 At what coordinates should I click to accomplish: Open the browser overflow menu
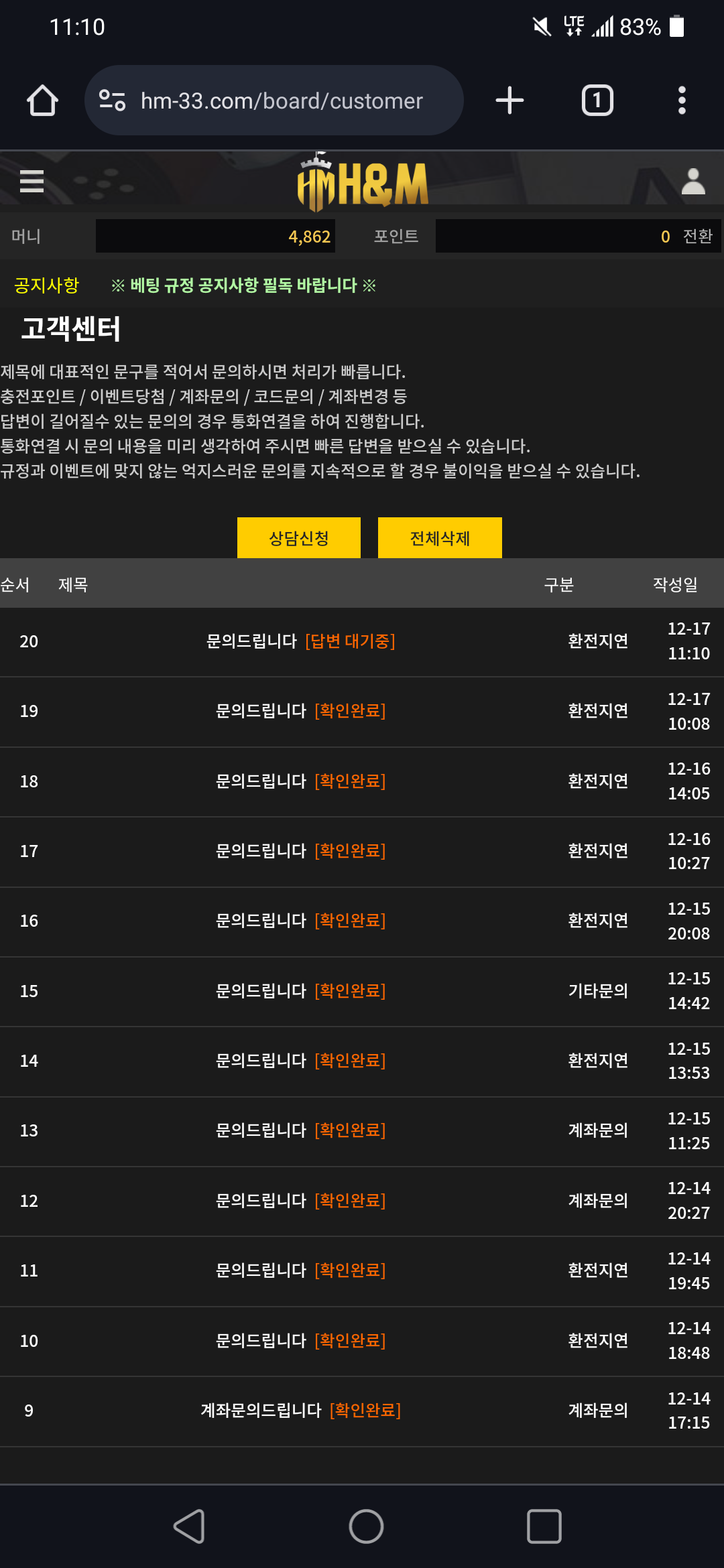coord(682,101)
